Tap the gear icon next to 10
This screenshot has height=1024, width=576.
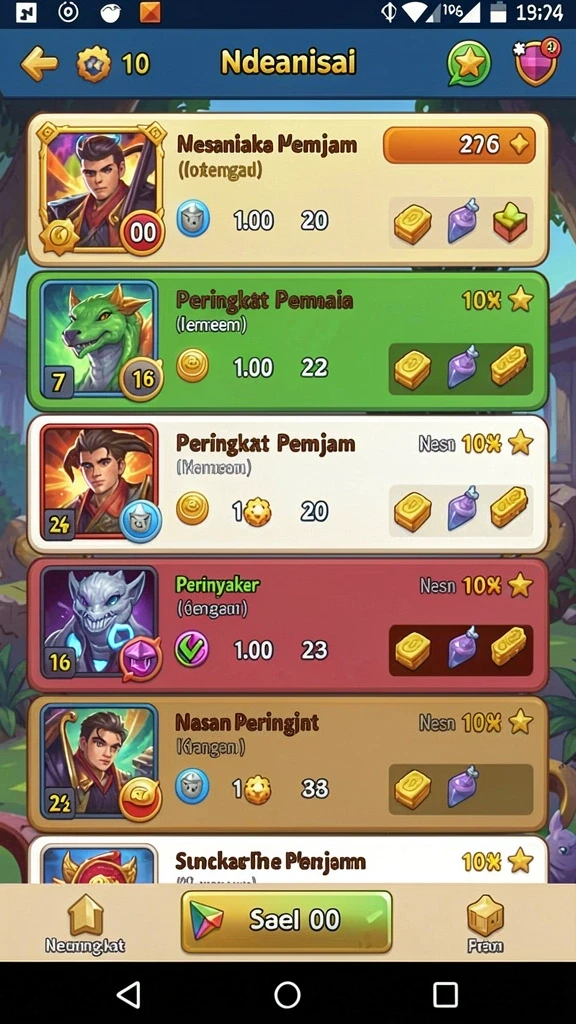coord(94,63)
